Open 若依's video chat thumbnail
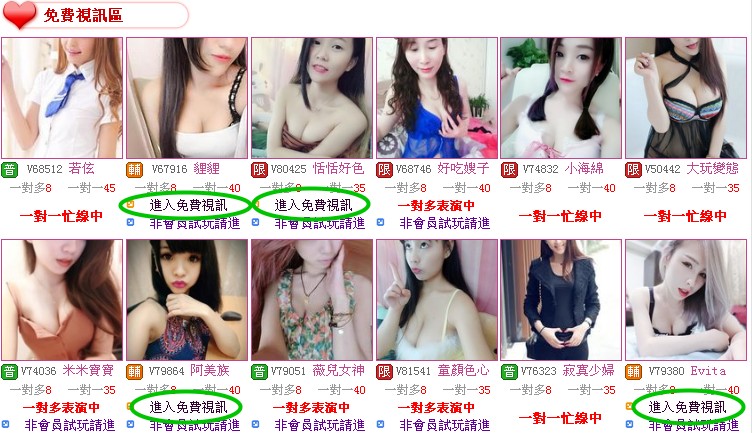The height and width of the screenshot is (433, 752). (x=61, y=97)
